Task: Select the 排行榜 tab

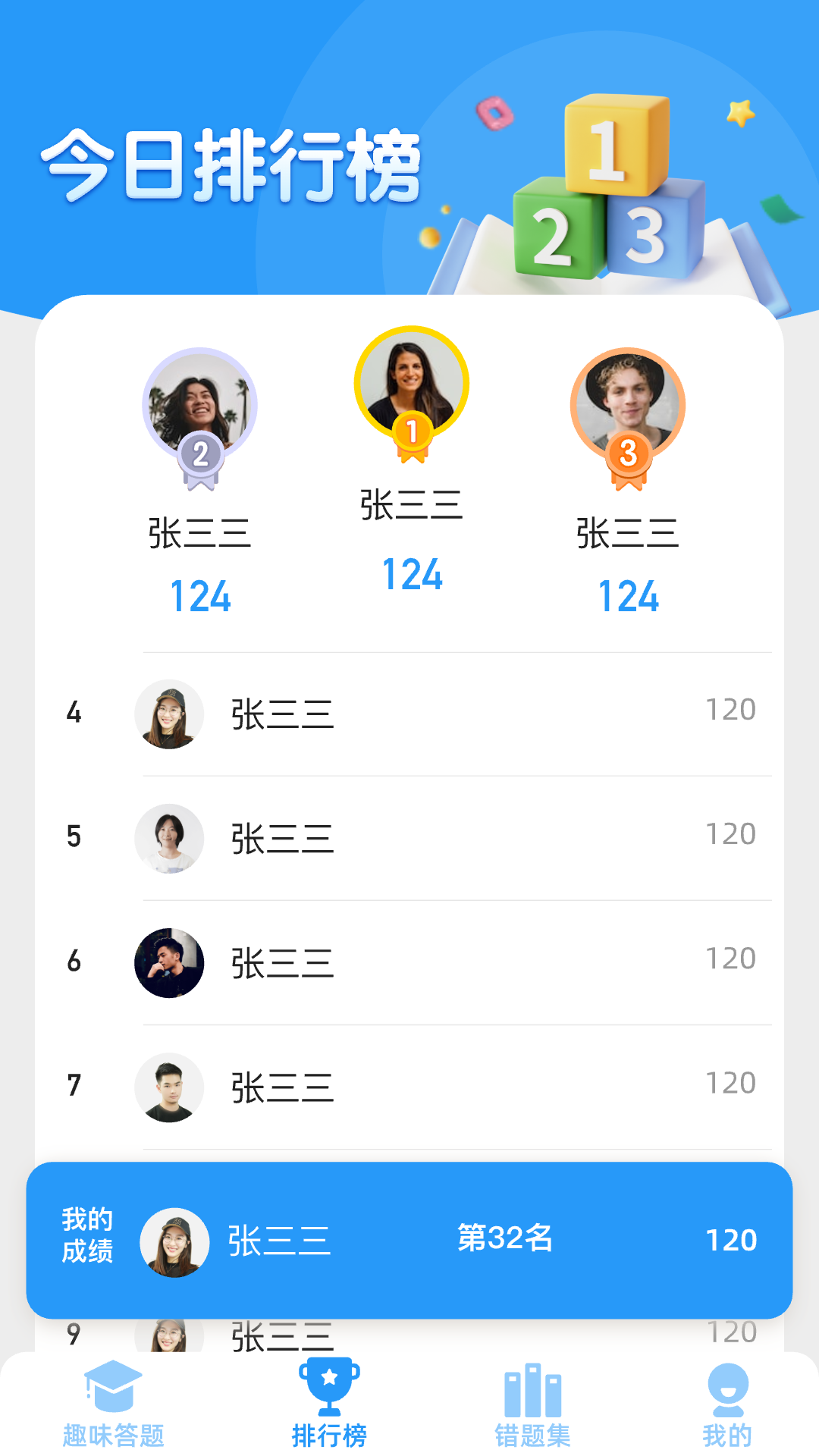Action: point(329,1404)
